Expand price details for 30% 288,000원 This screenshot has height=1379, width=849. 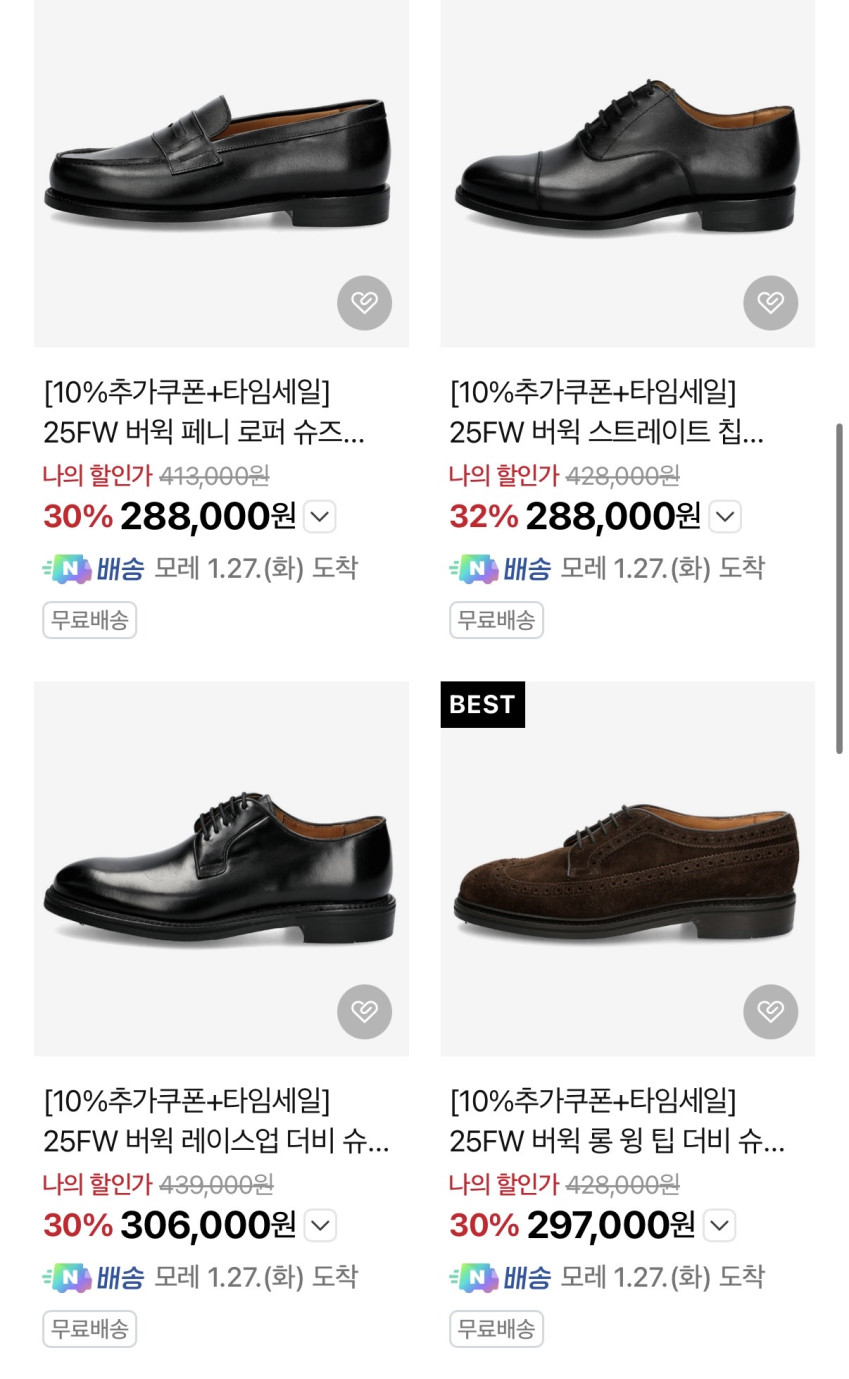(x=319, y=517)
